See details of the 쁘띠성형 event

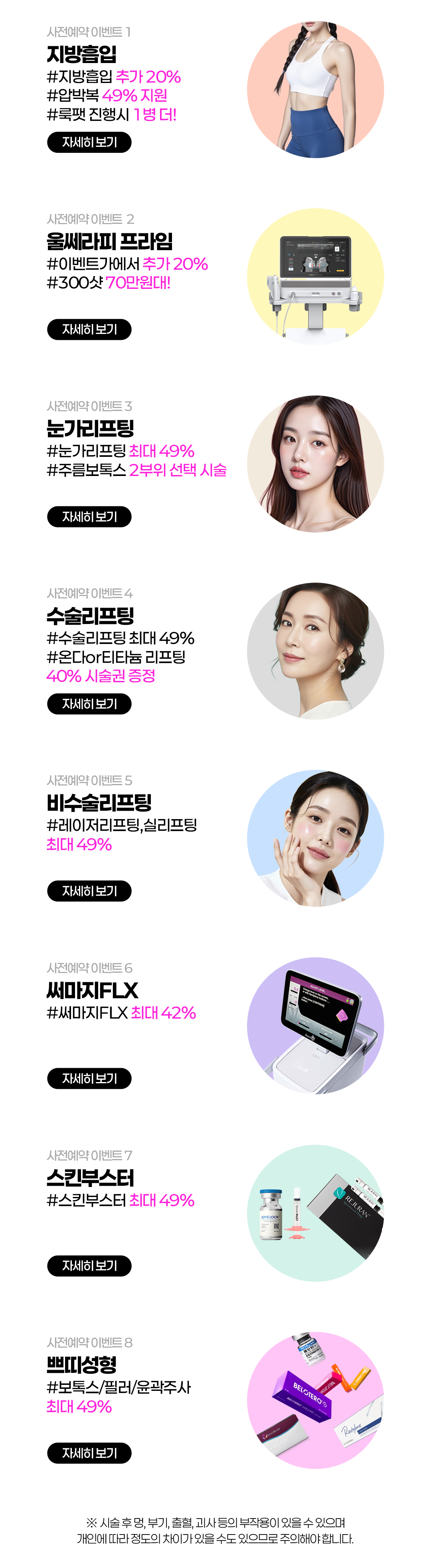pyautogui.click(x=89, y=1453)
